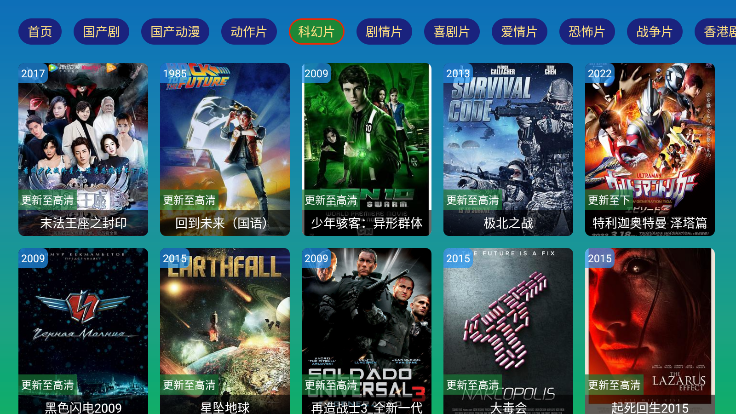
Task: Open the movie 末法王座之封印
Action: pyautogui.click(x=83, y=148)
